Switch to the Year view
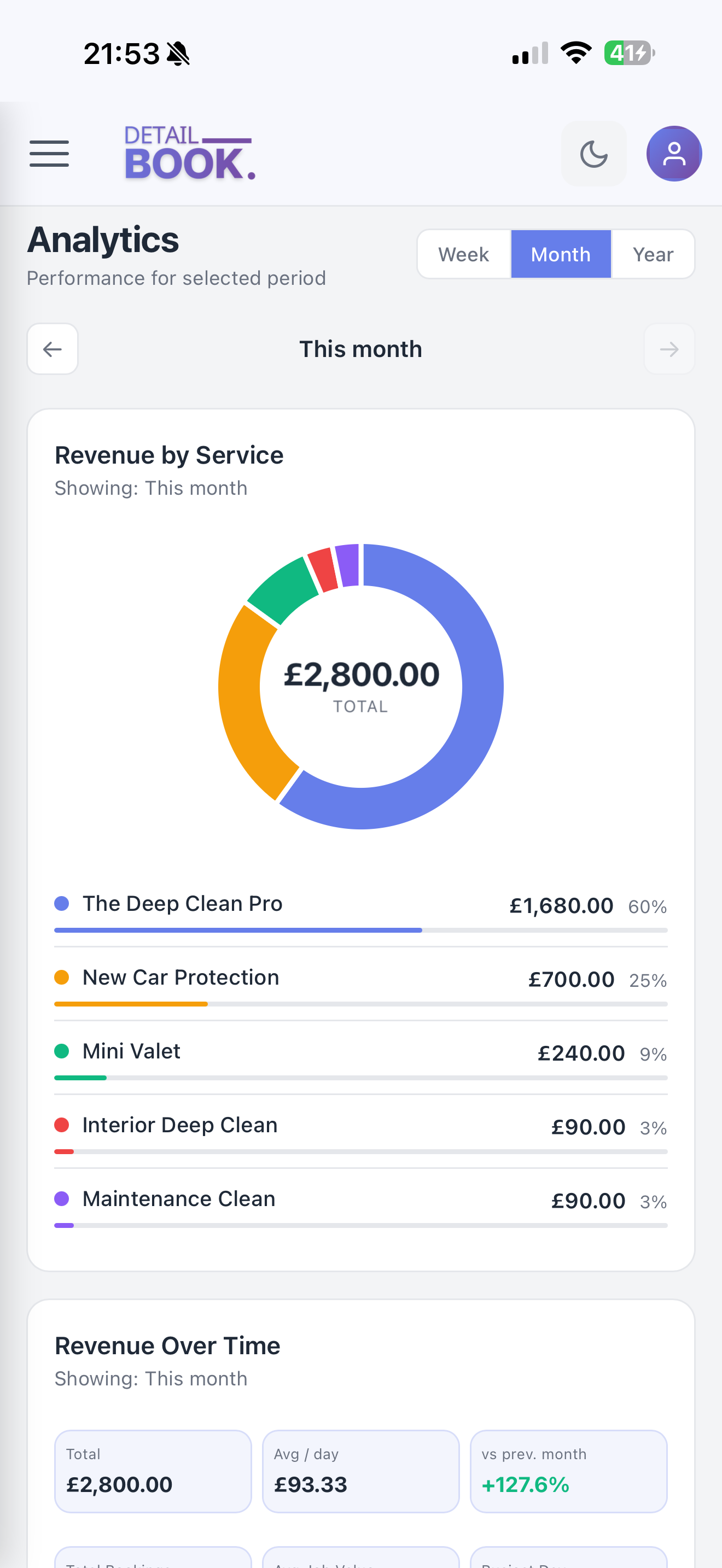722x1568 pixels. point(653,254)
